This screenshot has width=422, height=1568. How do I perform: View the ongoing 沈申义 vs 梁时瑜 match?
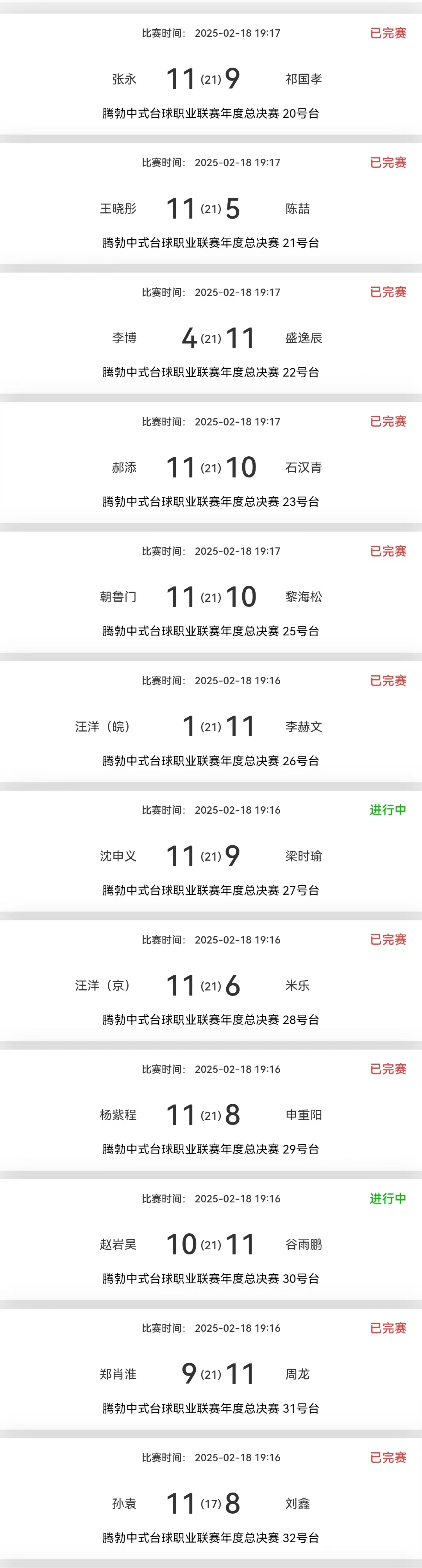click(210, 856)
